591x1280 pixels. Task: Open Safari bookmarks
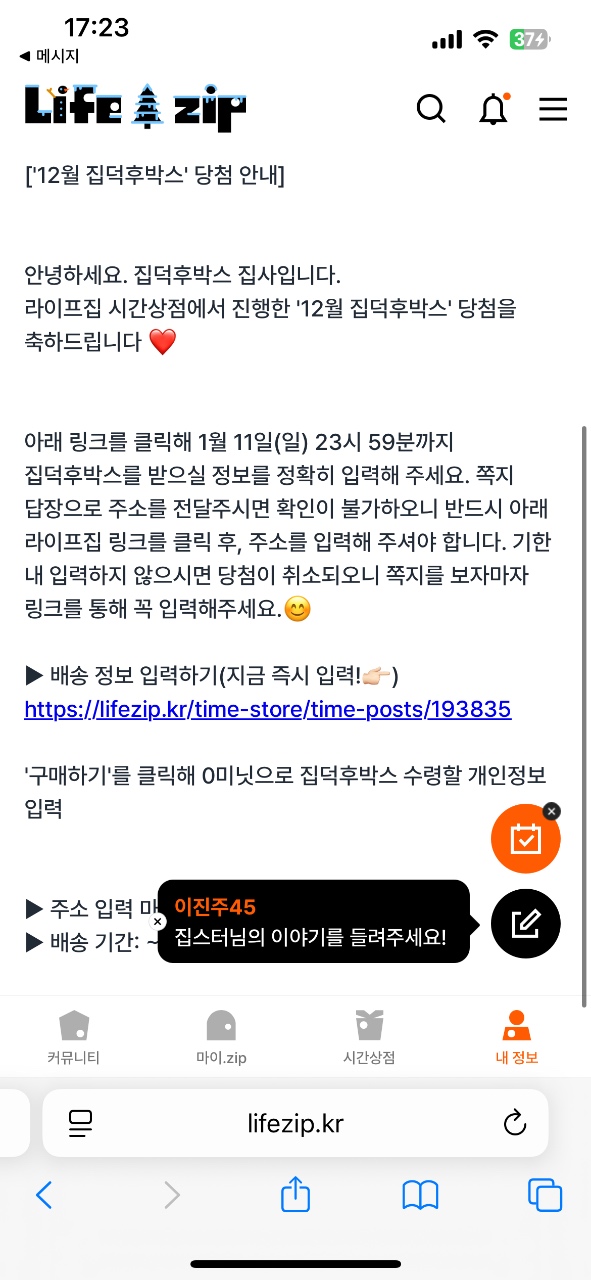tap(420, 1194)
